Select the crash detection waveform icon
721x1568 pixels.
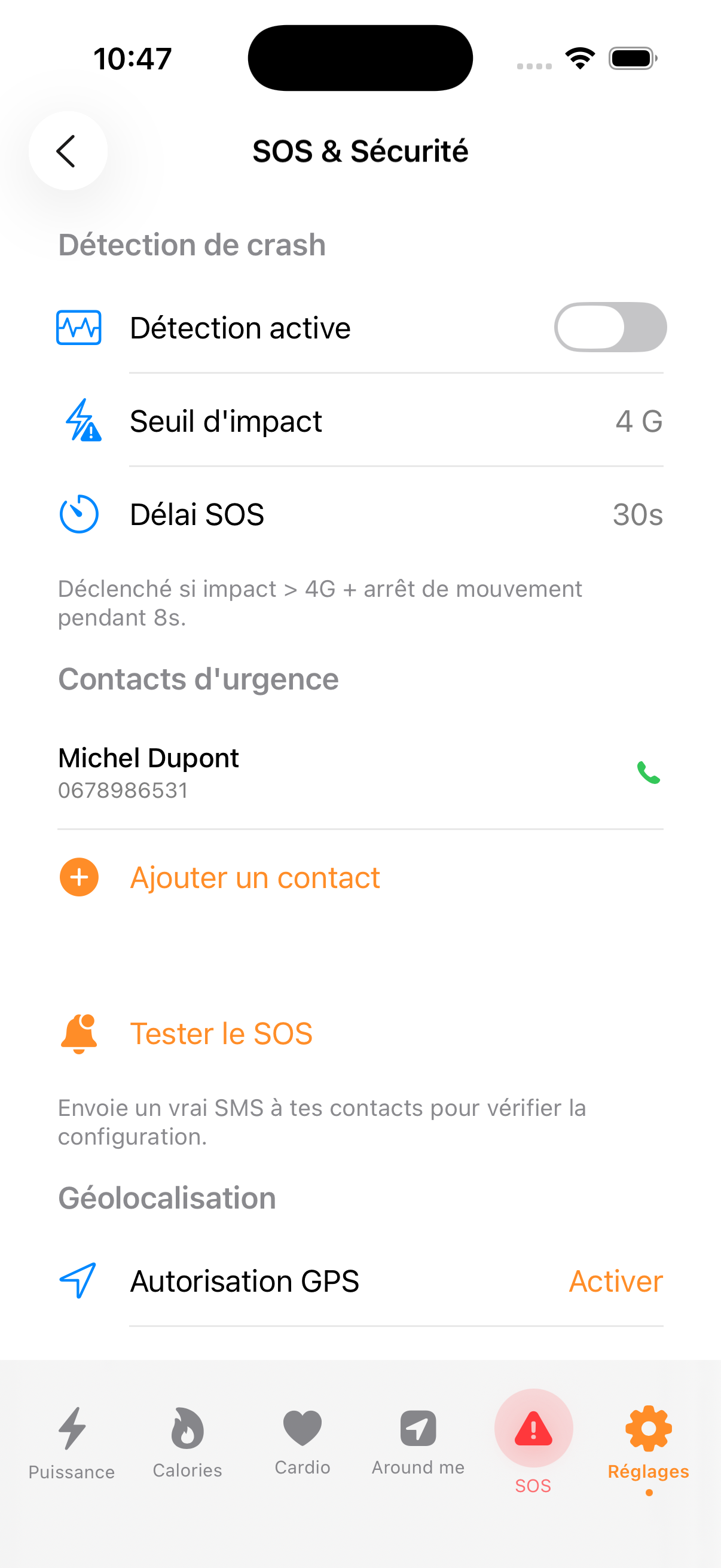click(x=78, y=328)
